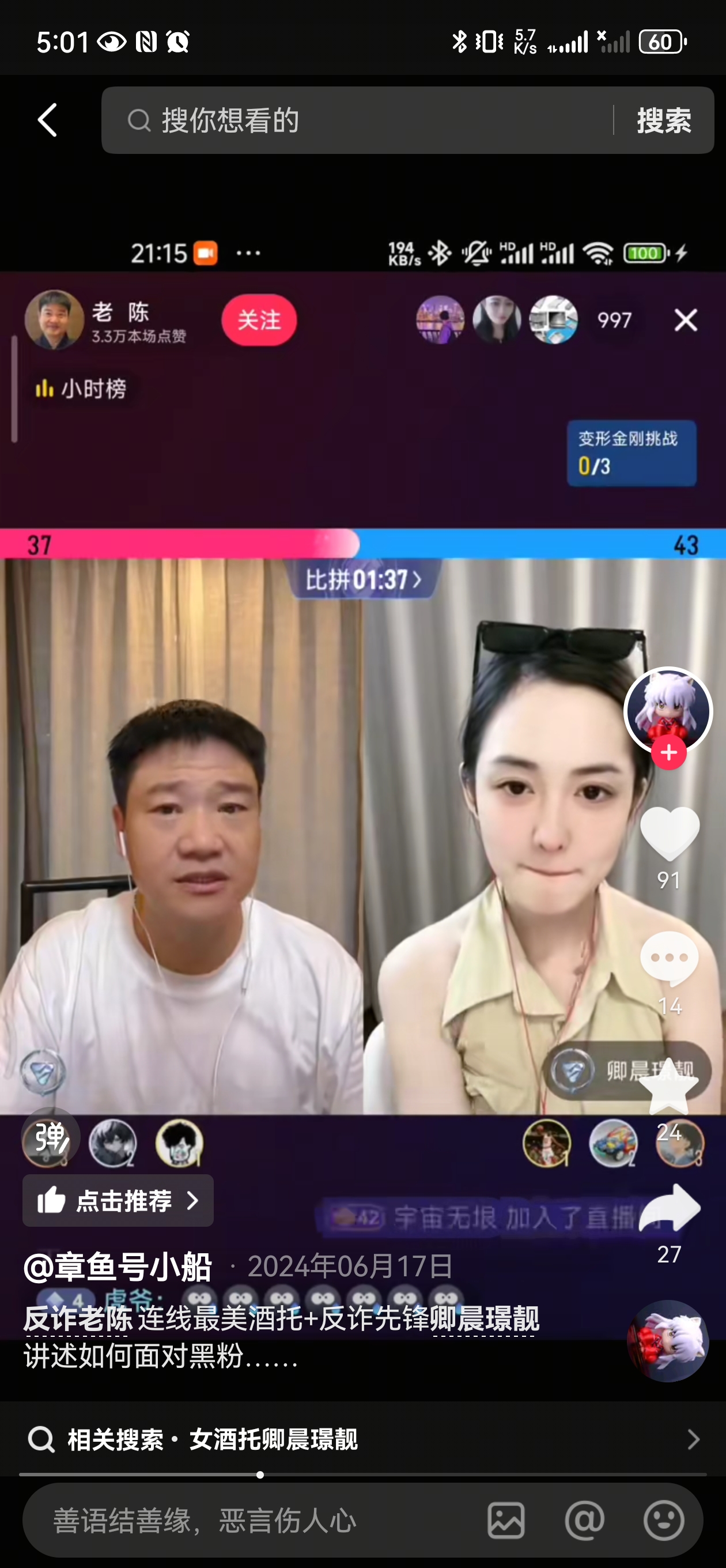Tap the 点击推荐 button

118,1200
